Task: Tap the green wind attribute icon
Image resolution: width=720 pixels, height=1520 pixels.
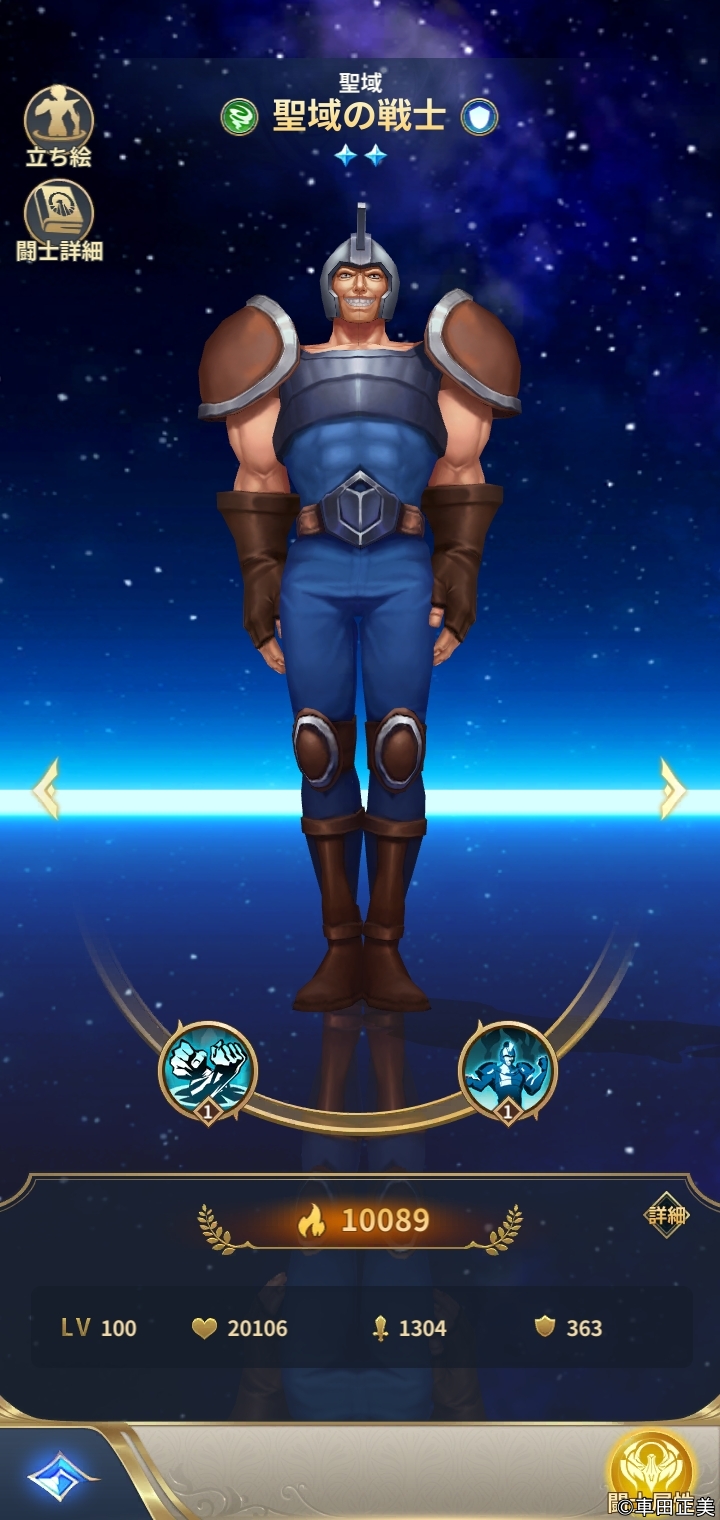Action: tap(239, 118)
